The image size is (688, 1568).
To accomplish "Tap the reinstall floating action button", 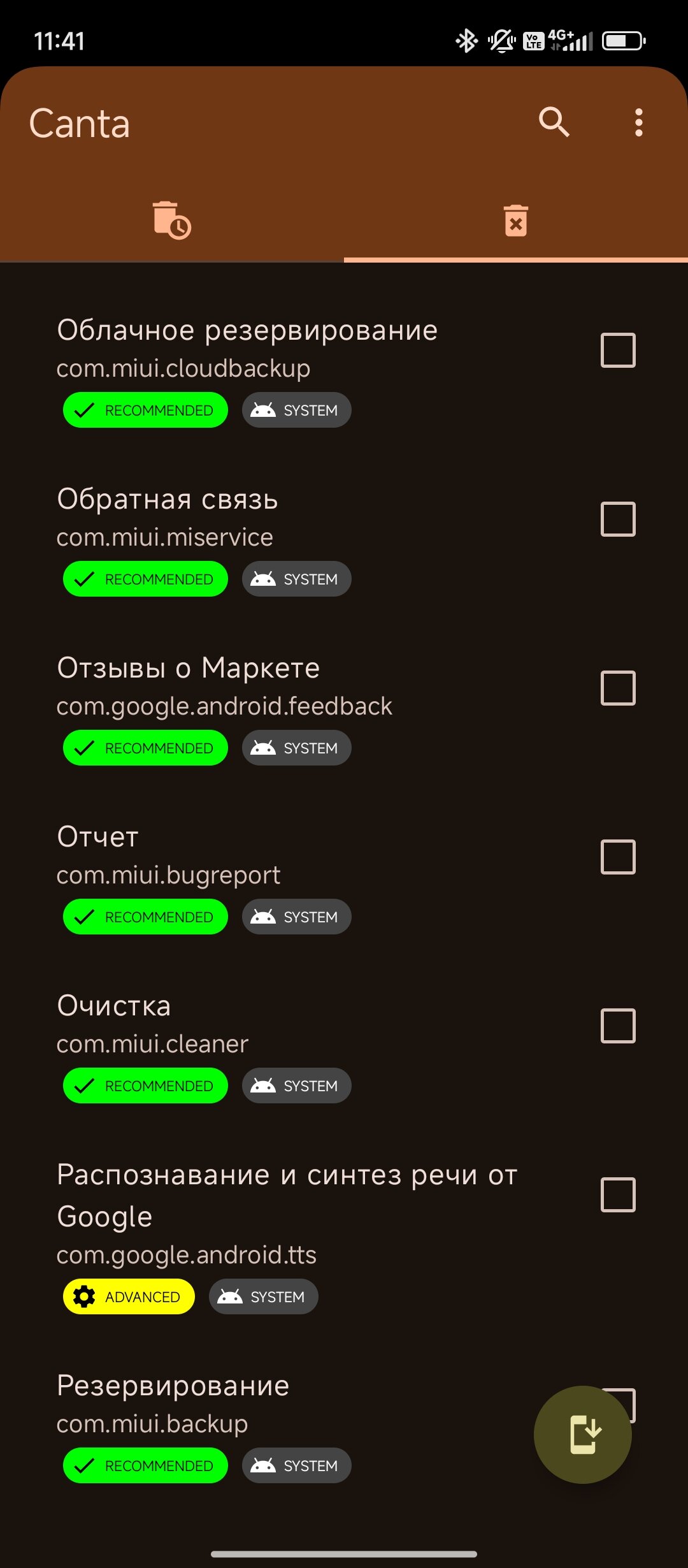I will 582,1434.
